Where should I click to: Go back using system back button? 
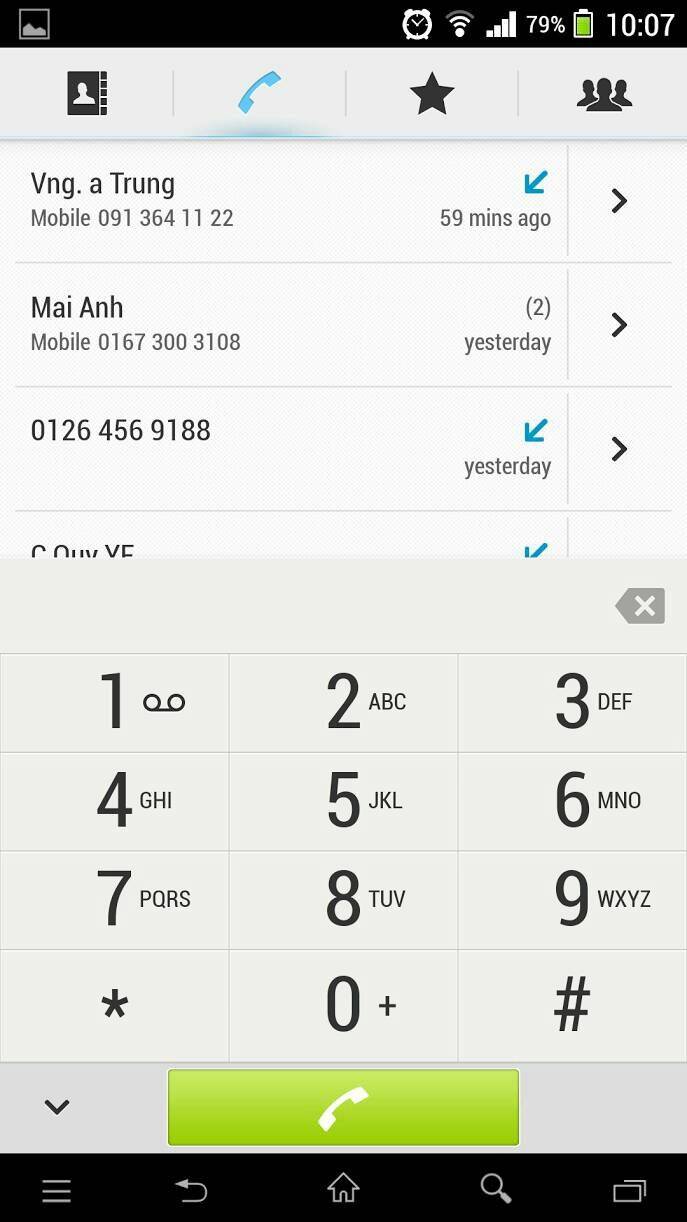(x=190, y=1190)
